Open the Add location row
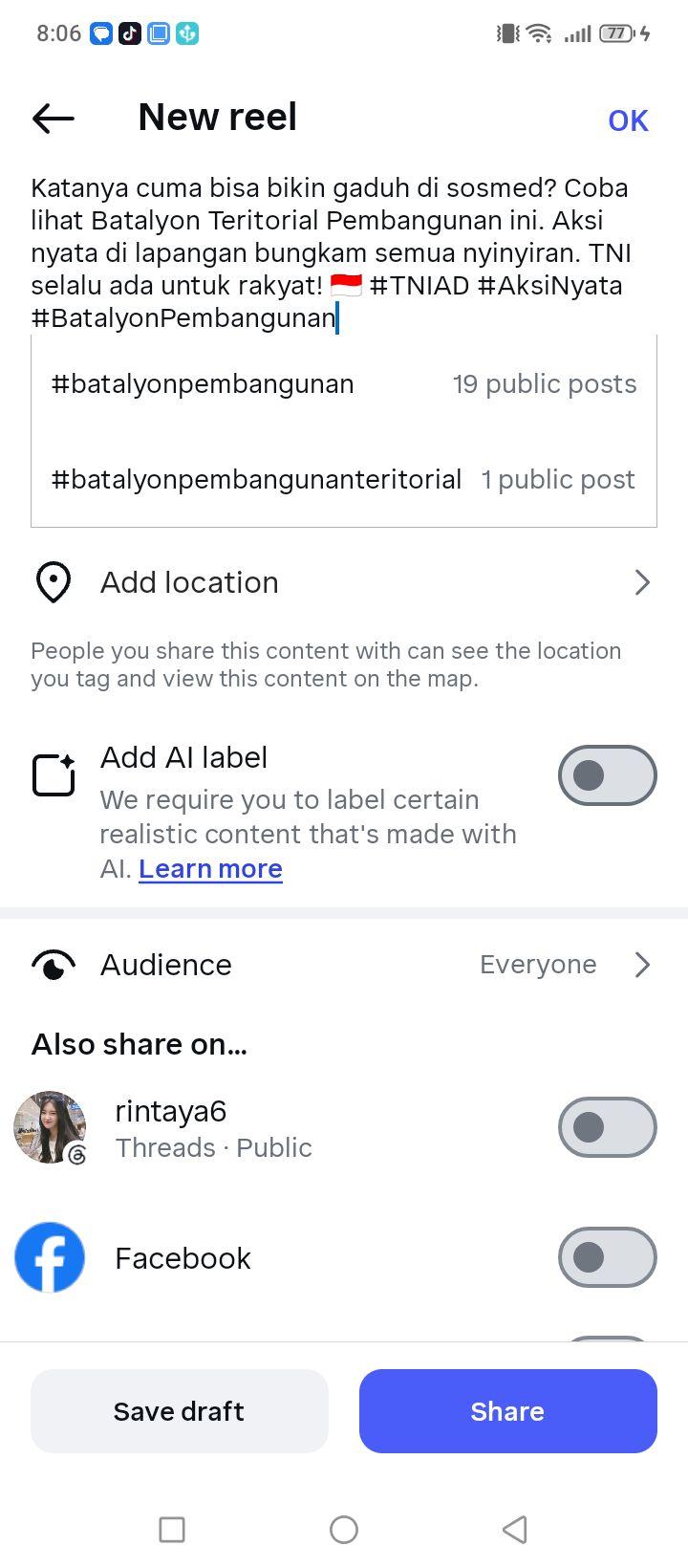 coord(344,582)
